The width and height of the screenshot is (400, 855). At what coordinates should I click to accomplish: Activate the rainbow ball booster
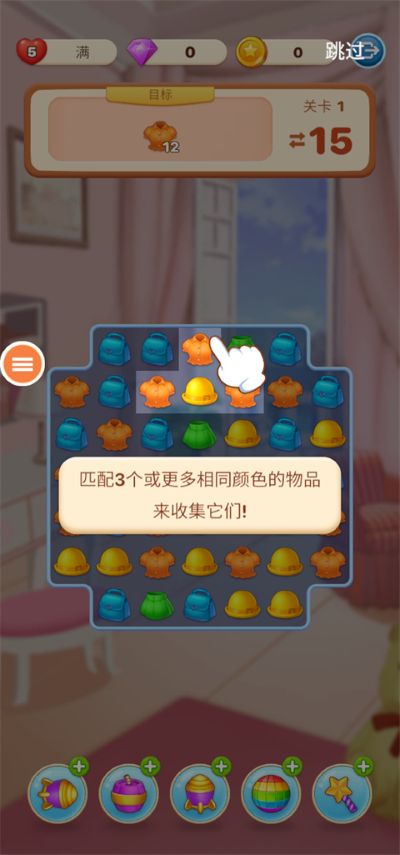point(271,792)
